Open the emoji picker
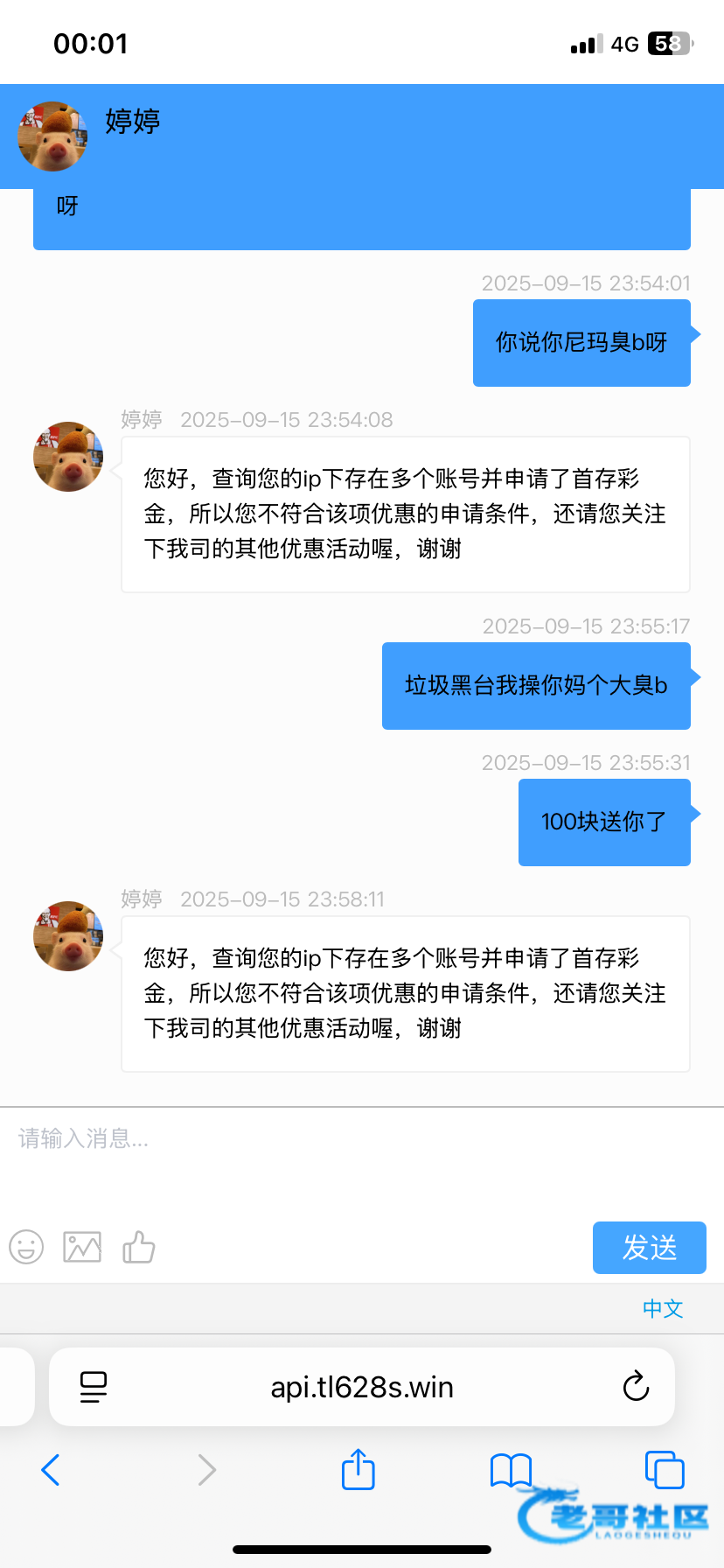This screenshot has height=1568, width=724. point(26,1247)
